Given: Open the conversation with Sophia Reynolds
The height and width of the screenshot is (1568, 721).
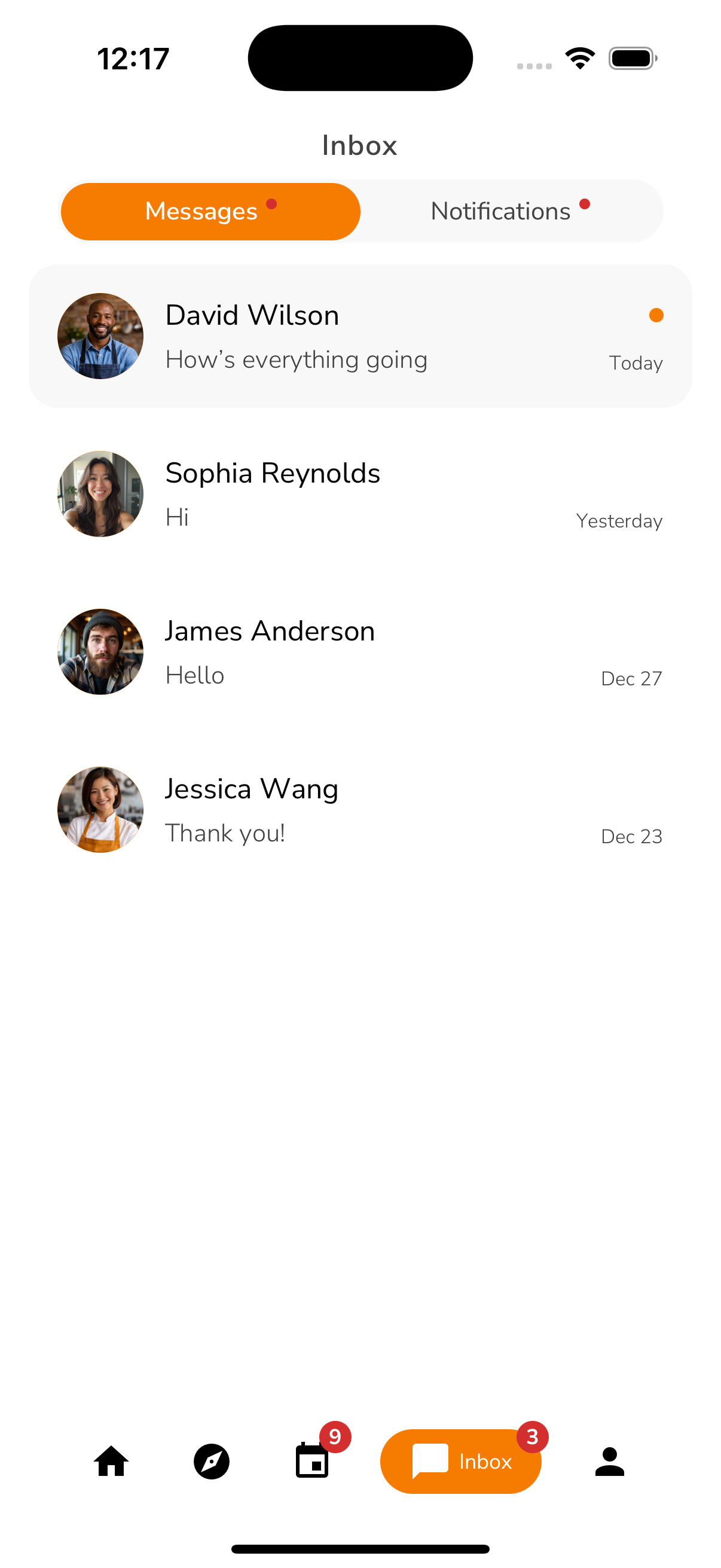Looking at the screenshot, I should tap(359, 493).
